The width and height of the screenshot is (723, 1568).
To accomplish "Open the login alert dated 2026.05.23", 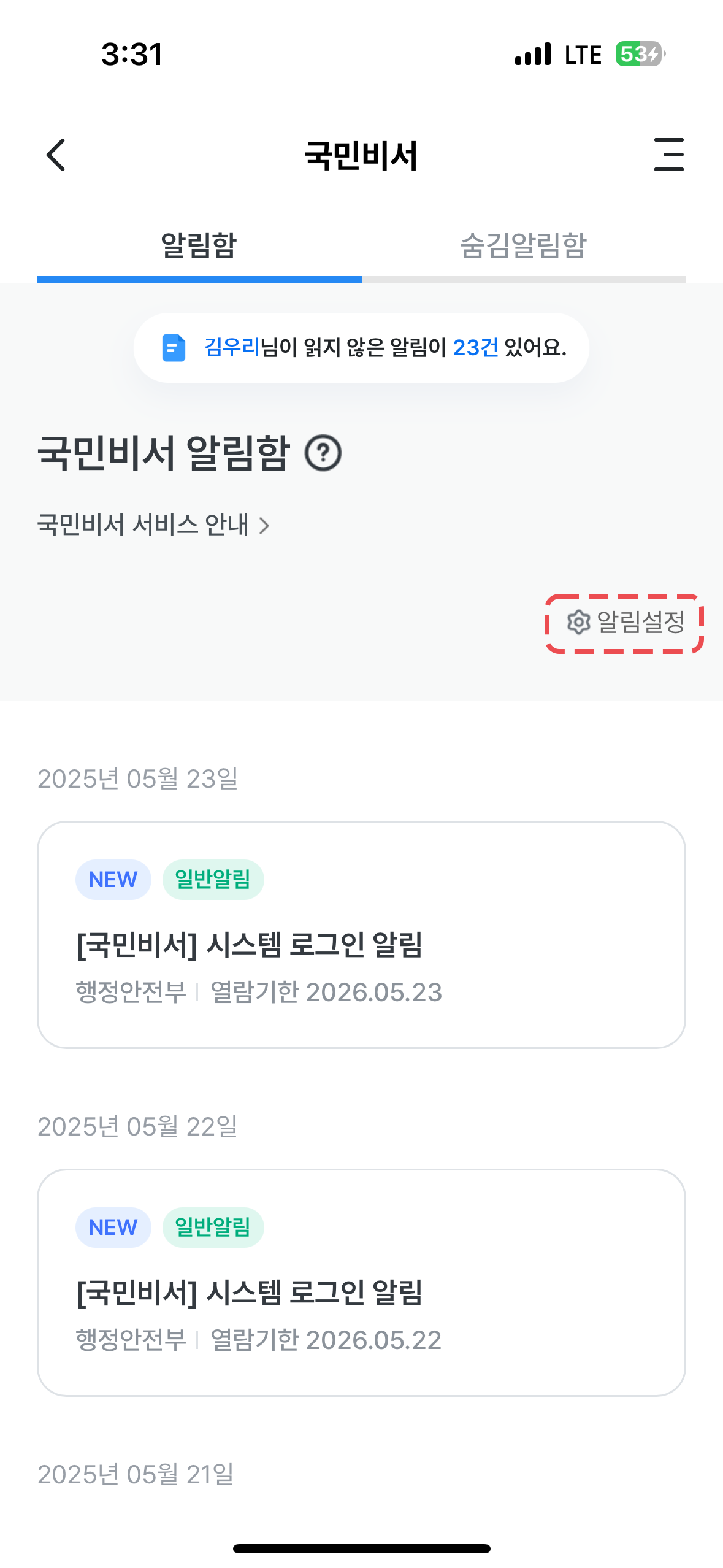I will (361, 934).
